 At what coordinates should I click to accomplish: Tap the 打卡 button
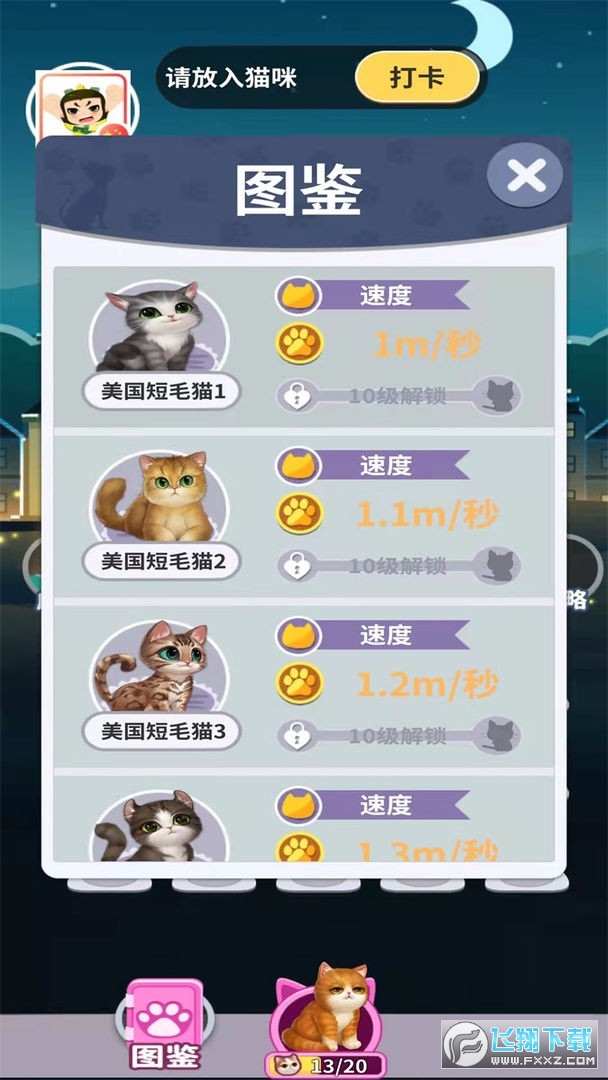(417, 77)
